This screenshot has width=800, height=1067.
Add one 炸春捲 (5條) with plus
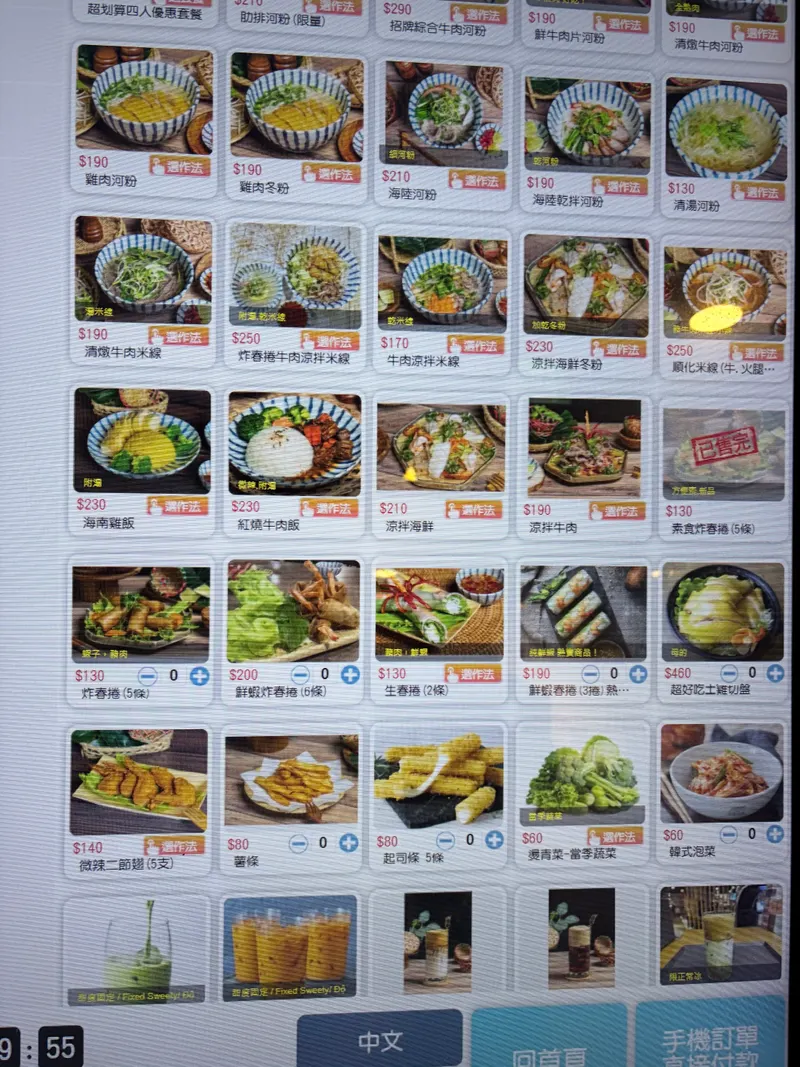(x=199, y=676)
